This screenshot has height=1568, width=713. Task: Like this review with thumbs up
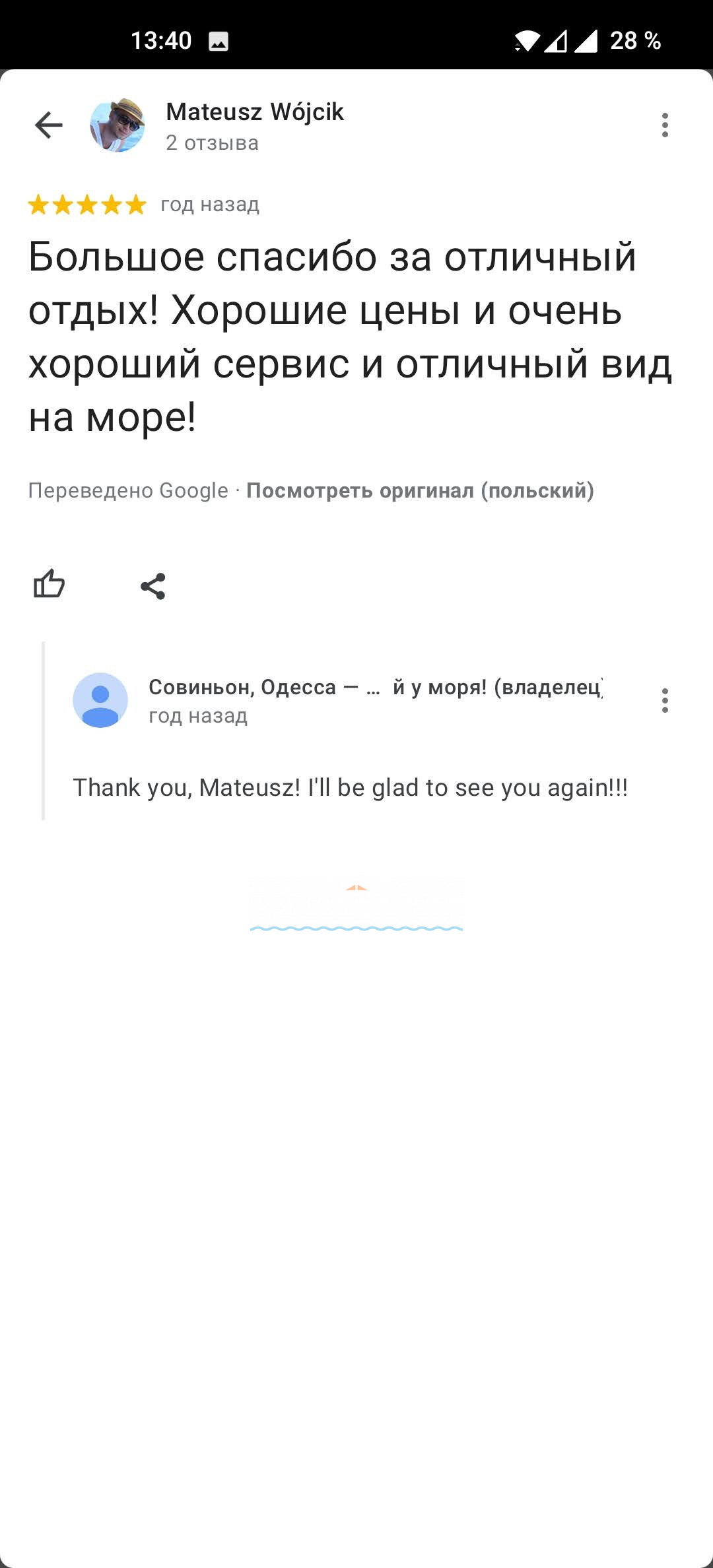click(x=50, y=585)
